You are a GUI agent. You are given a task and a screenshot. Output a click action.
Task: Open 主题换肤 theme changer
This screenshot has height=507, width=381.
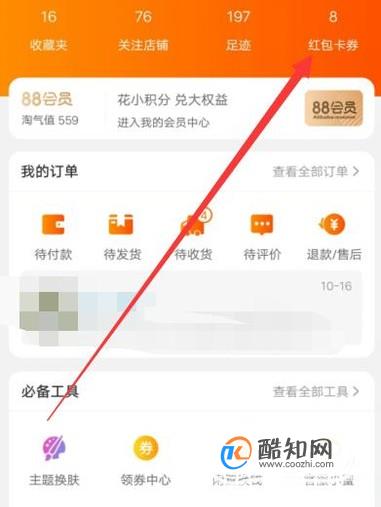click(x=54, y=462)
